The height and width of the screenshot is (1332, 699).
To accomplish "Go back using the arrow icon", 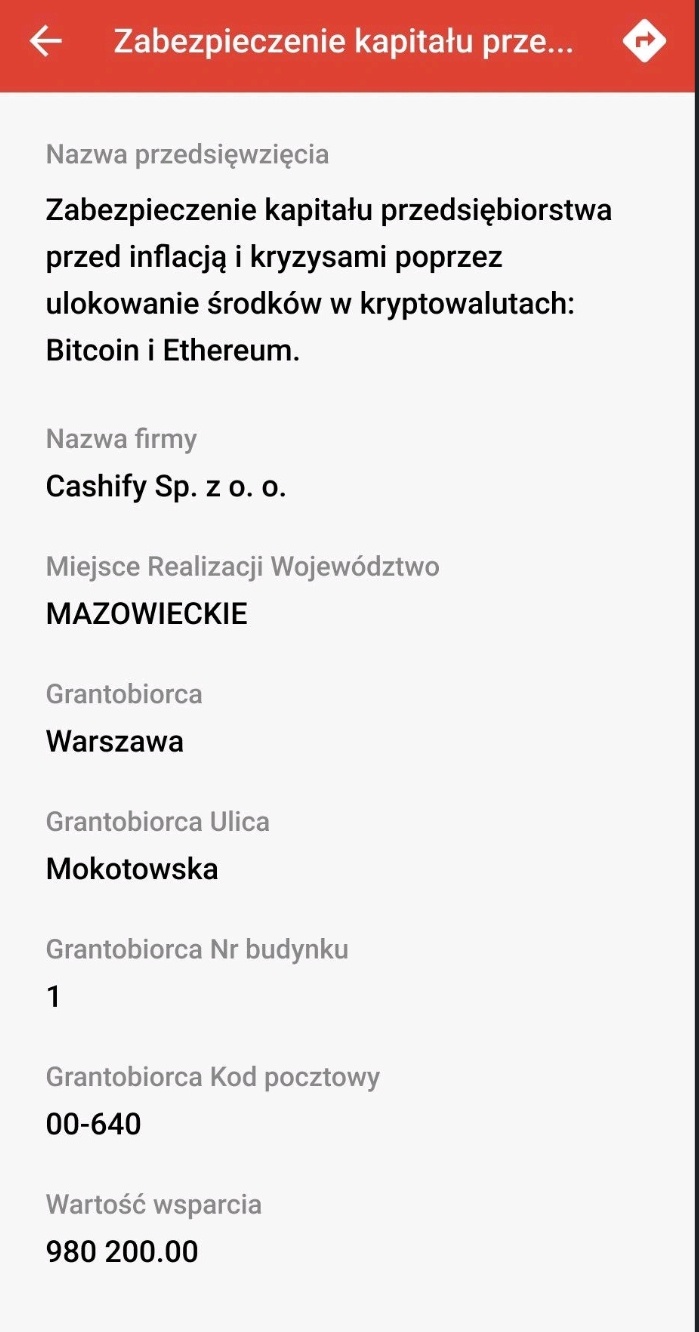I will [46, 42].
